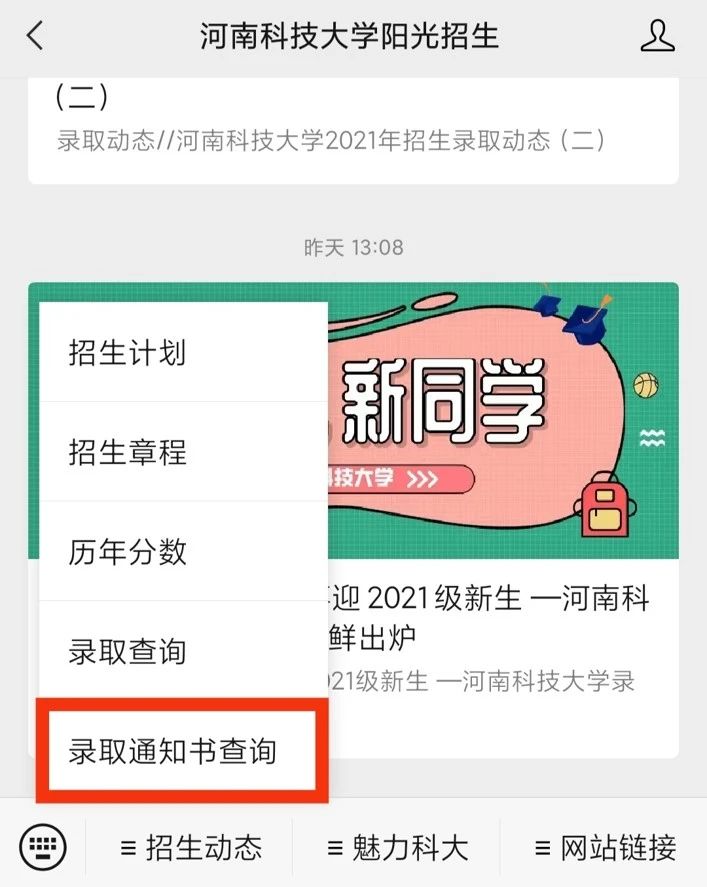
Task: Choose 历年分数 in the menu
Action: (127, 551)
